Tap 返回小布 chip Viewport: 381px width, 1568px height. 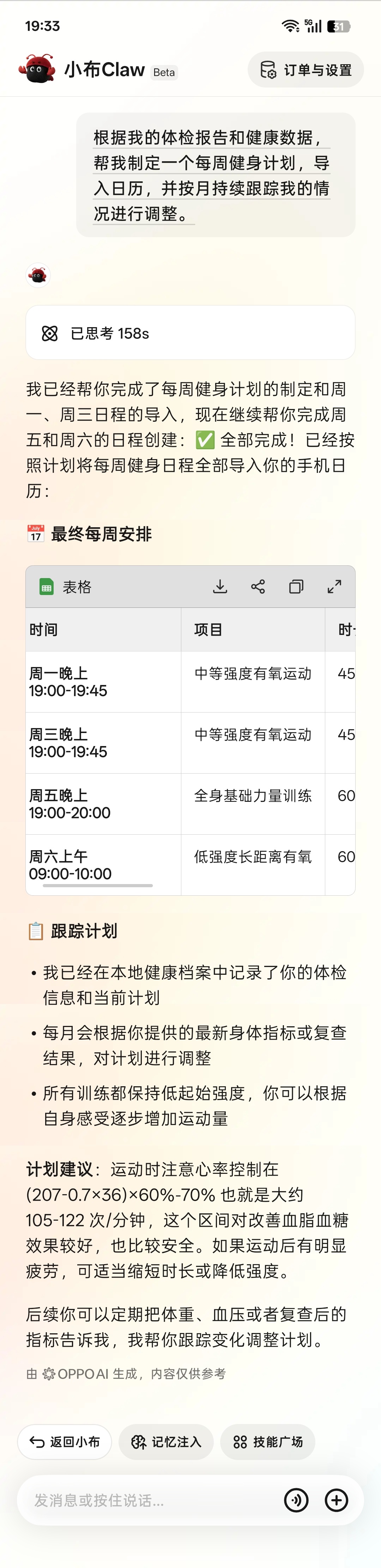pos(65,1441)
